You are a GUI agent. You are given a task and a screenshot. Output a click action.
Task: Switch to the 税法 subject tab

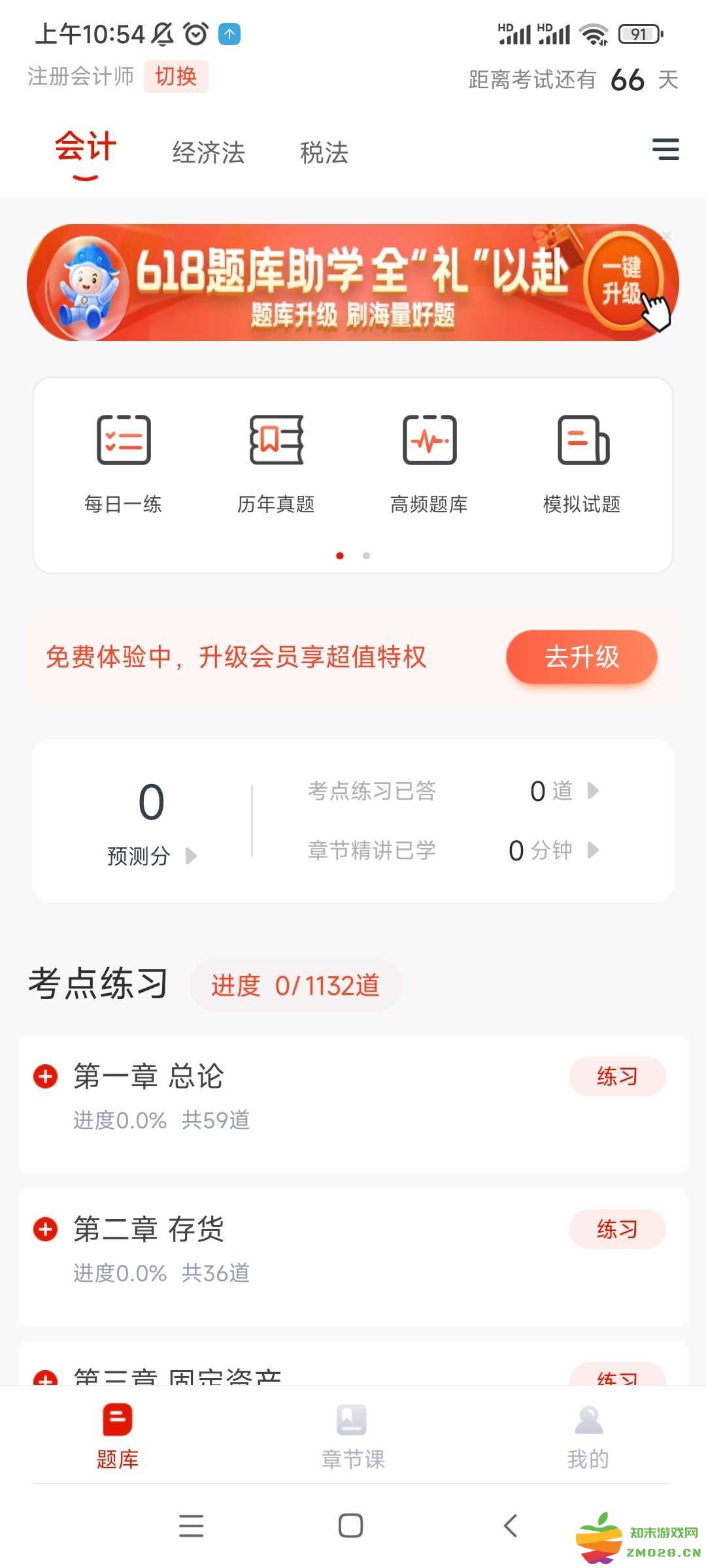[324, 152]
